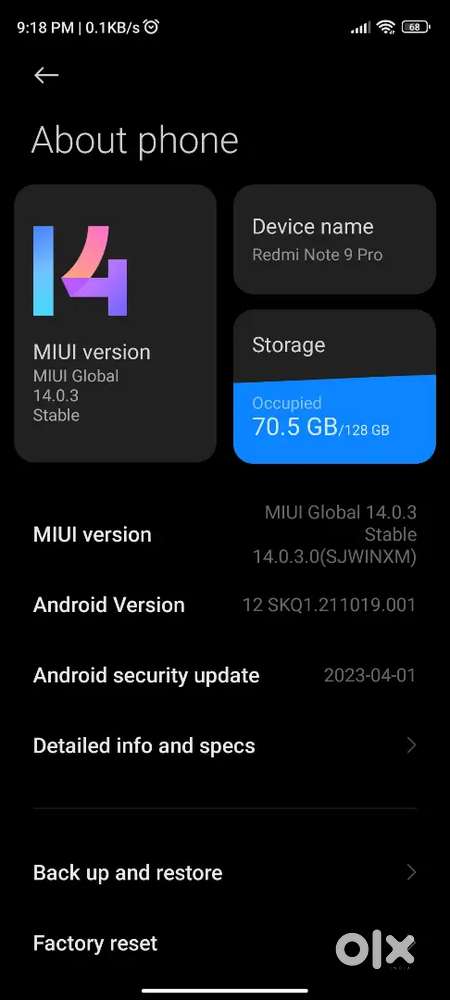The width and height of the screenshot is (450, 1000).
Task: Open the Device name card
Action: click(x=335, y=239)
